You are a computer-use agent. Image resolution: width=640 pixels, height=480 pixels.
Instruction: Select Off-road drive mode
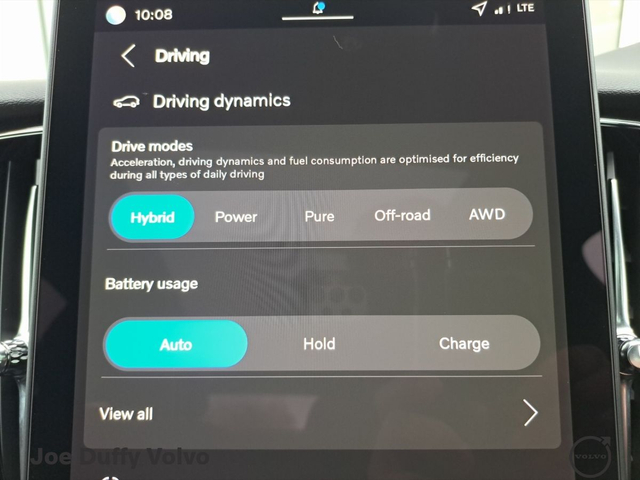click(402, 215)
